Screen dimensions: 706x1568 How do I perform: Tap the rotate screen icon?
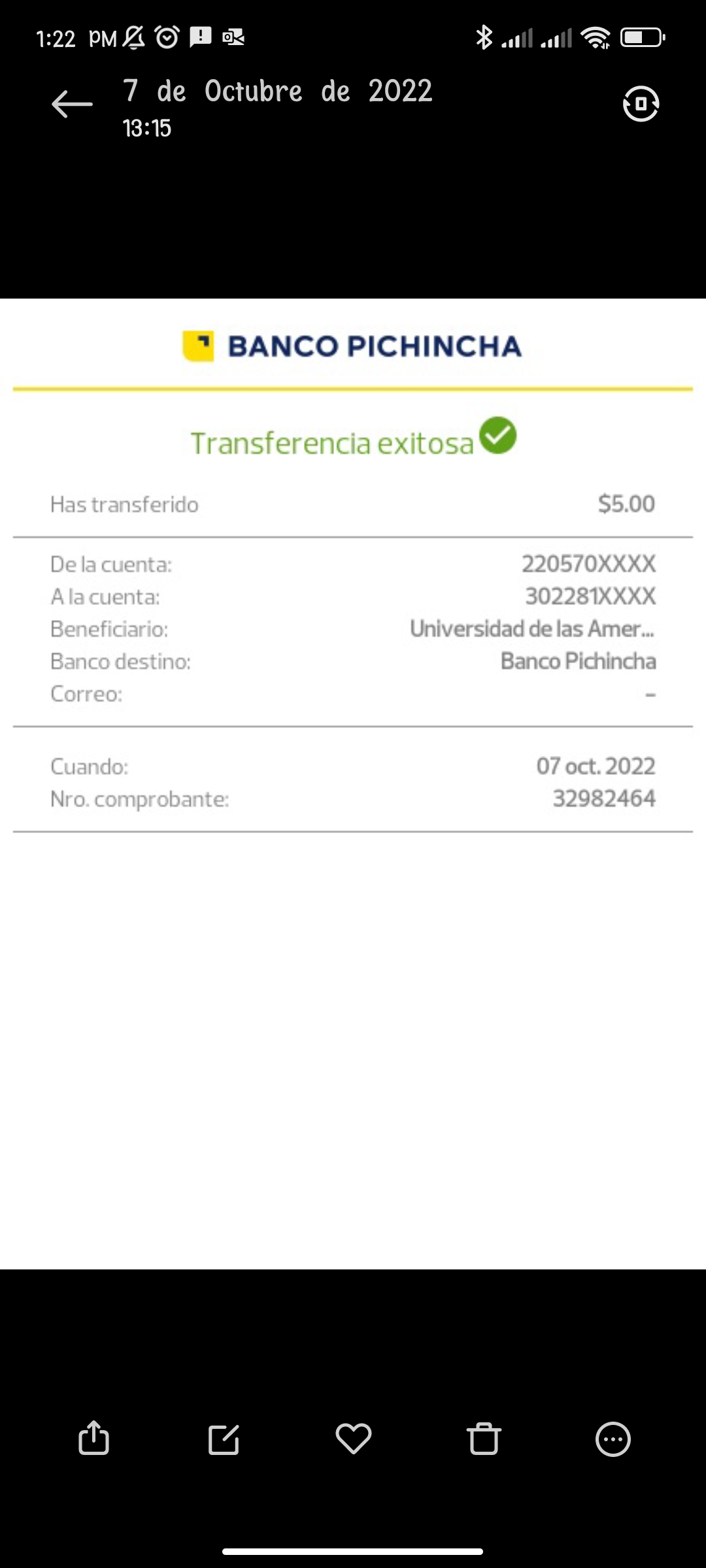pyautogui.click(x=641, y=104)
